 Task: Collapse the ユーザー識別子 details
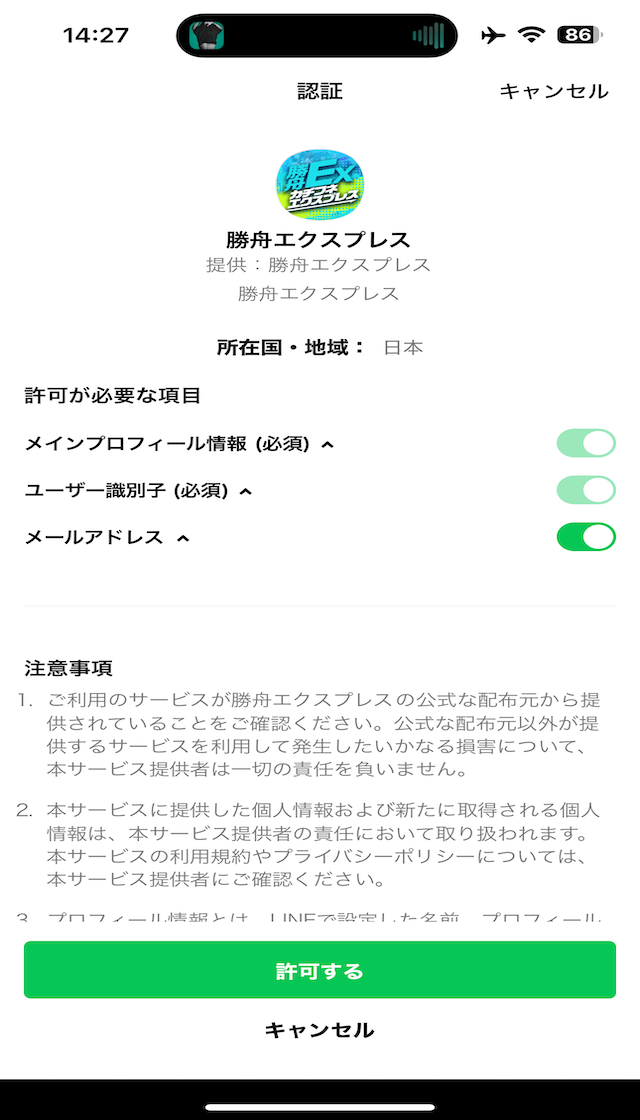click(246, 491)
